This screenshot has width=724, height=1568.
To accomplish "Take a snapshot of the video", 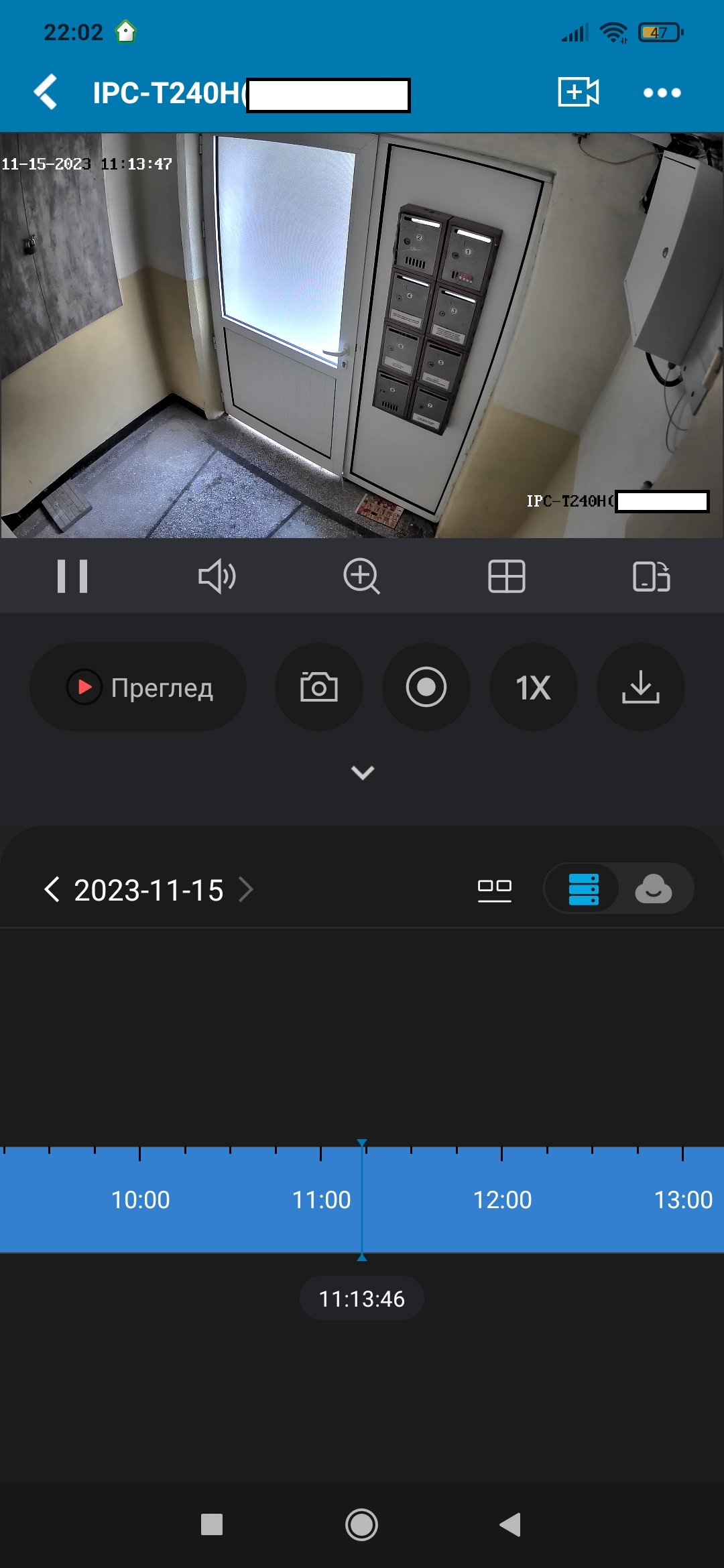I will [319, 688].
